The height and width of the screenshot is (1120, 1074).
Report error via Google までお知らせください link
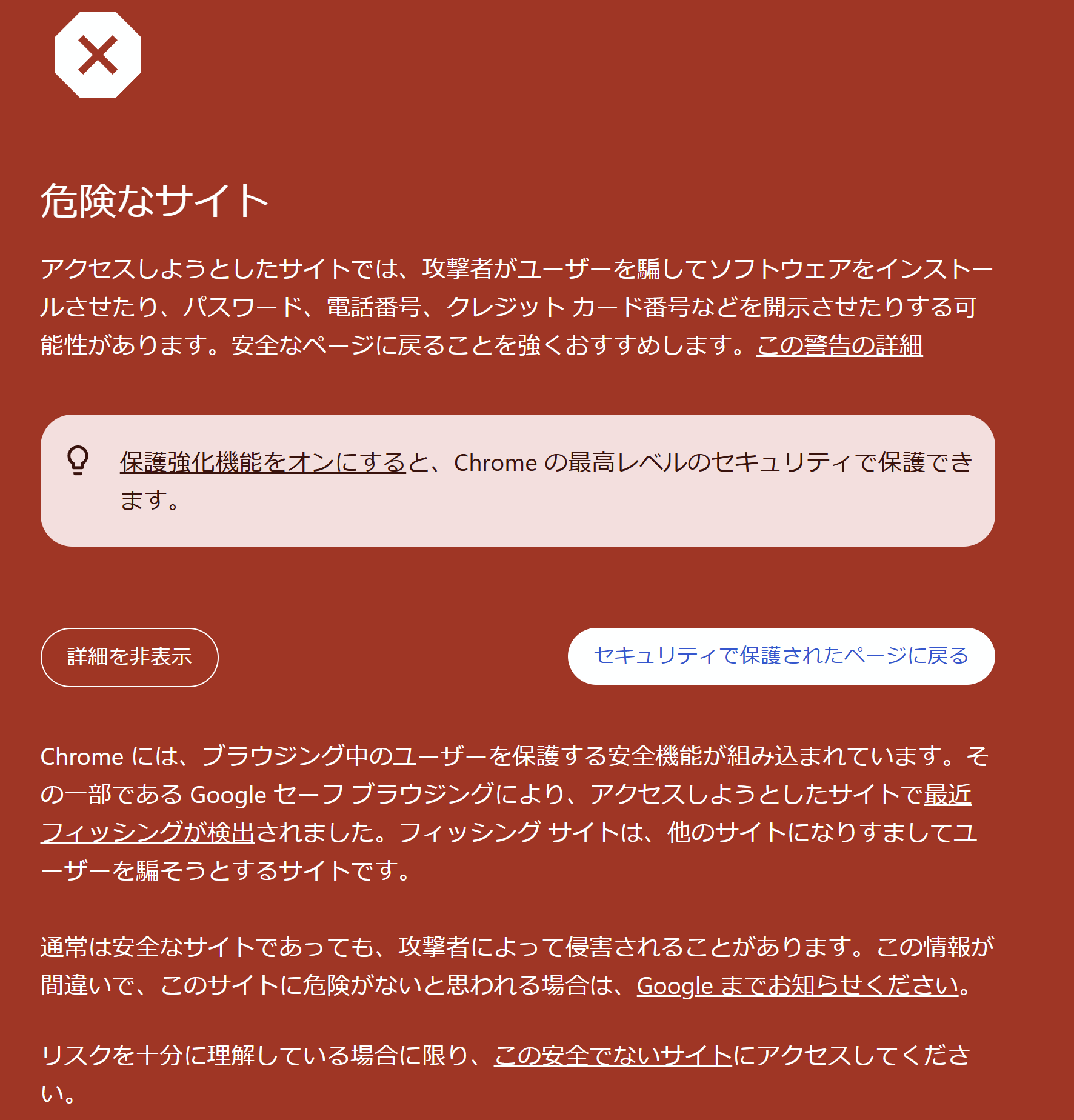[798, 985]
